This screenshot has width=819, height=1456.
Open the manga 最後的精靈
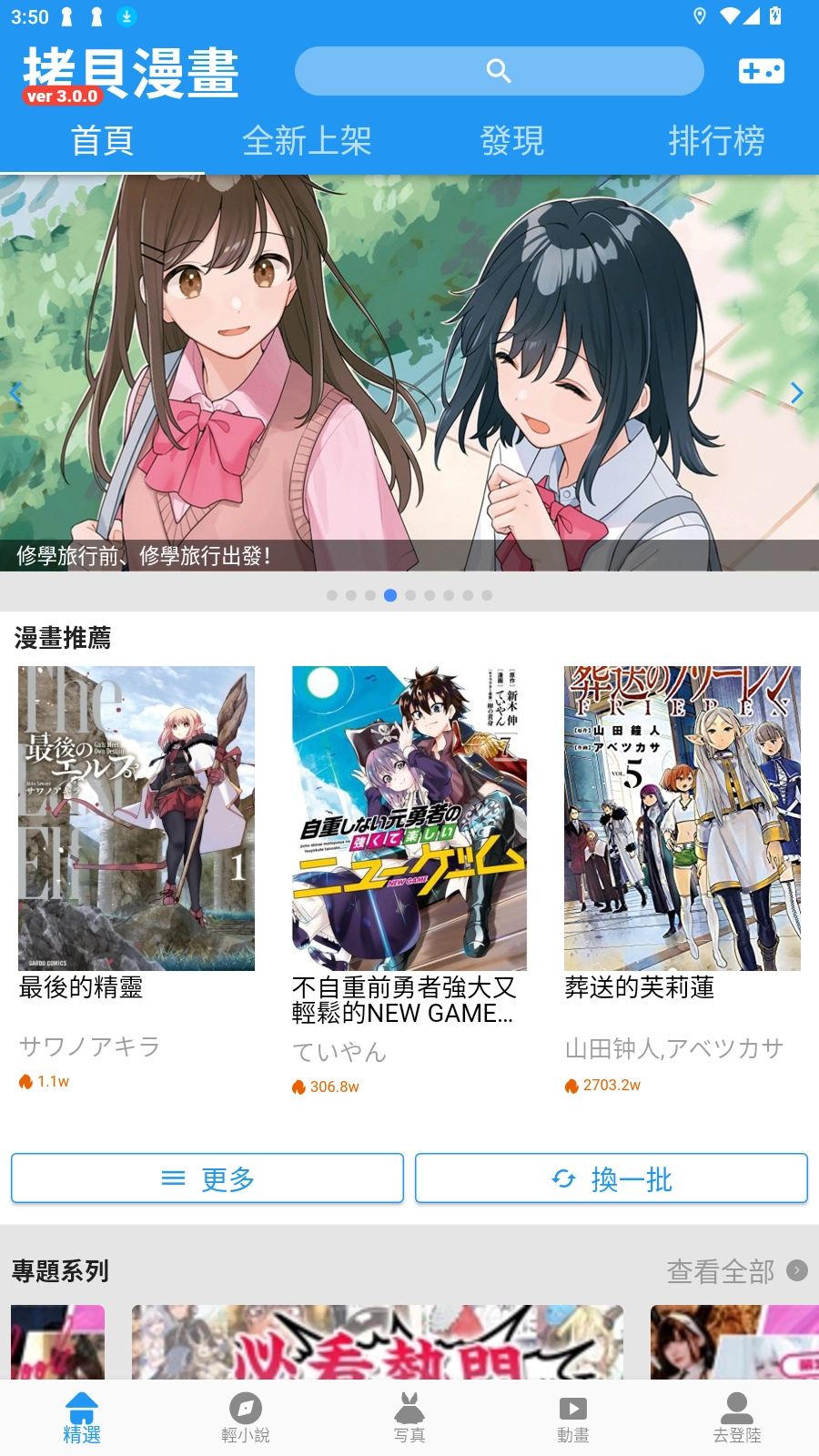tap(136, 818)
